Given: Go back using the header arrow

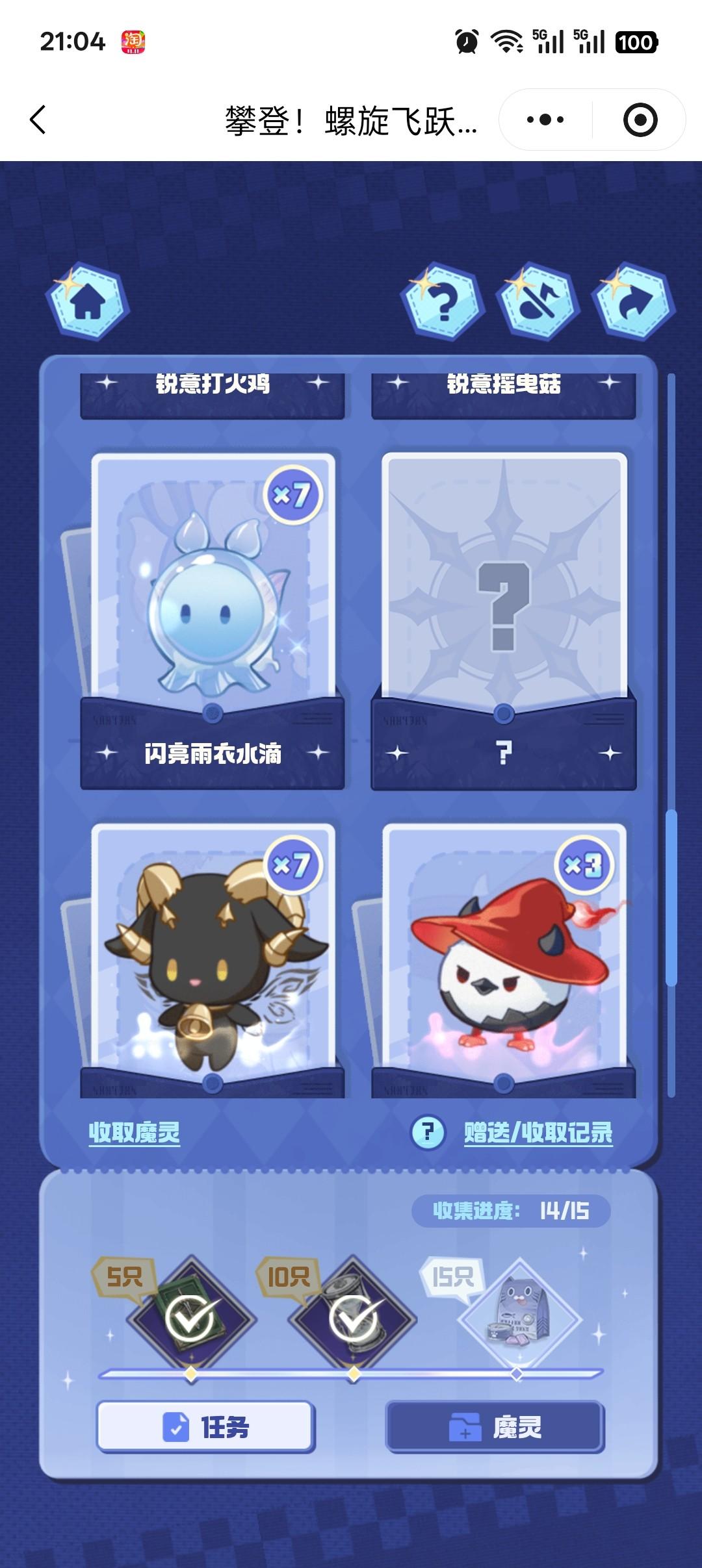Looking at the screenshot, I should [38, 120].
